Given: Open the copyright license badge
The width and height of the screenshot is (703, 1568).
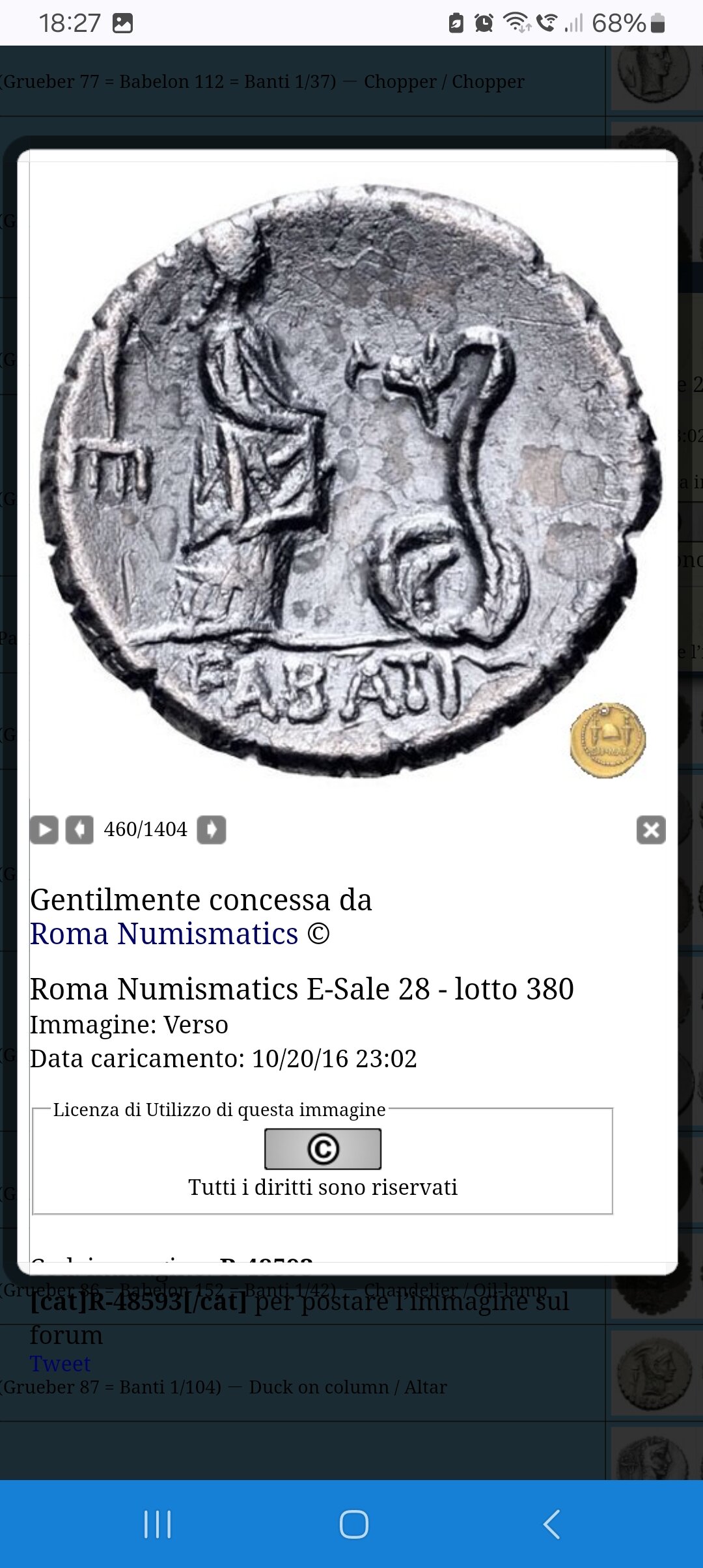Looking at the screenshot, I should pyautogui.click(x=323, y=1149).
